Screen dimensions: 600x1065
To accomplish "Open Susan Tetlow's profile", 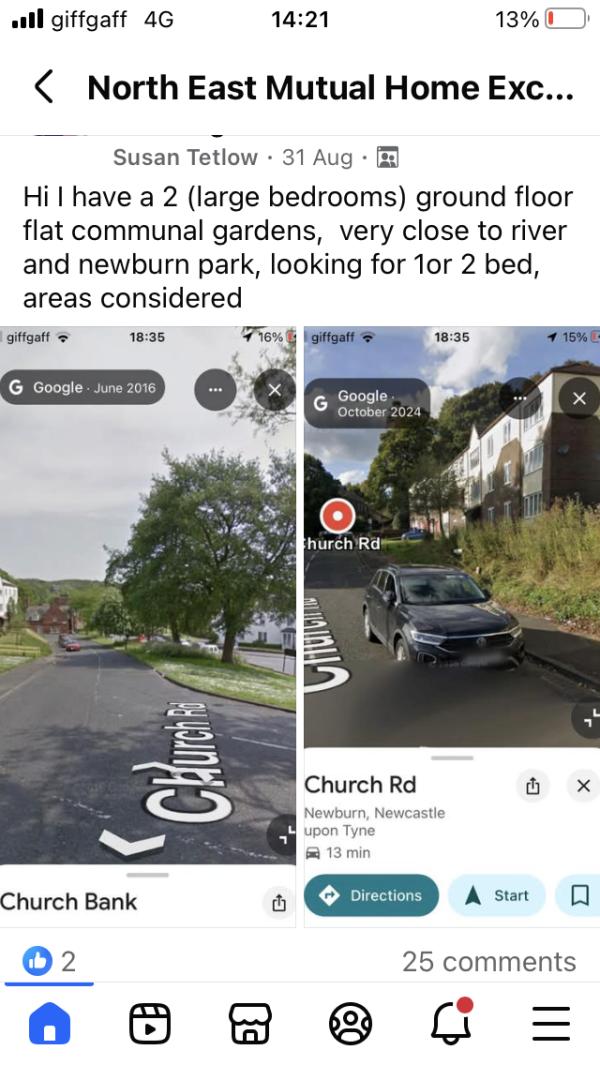I will 185,157.
